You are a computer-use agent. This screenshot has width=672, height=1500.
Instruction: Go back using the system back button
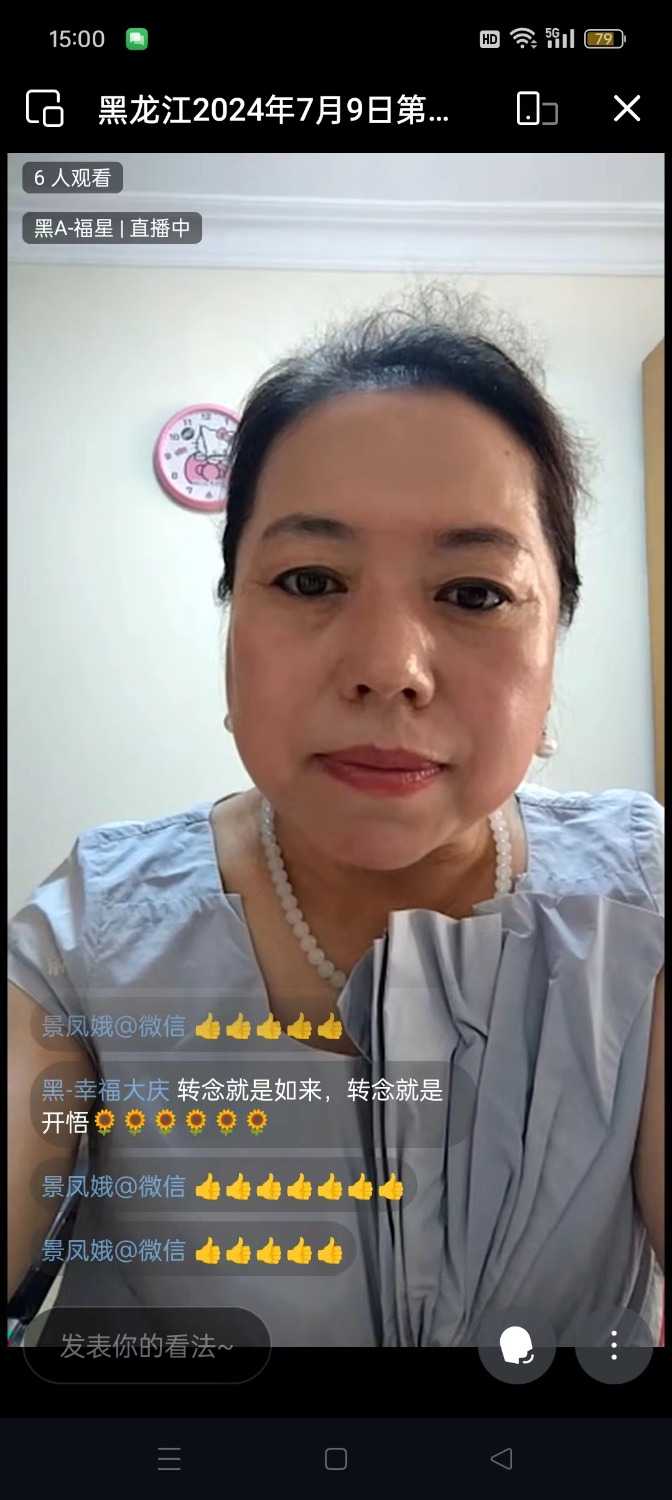point(502,1459)
